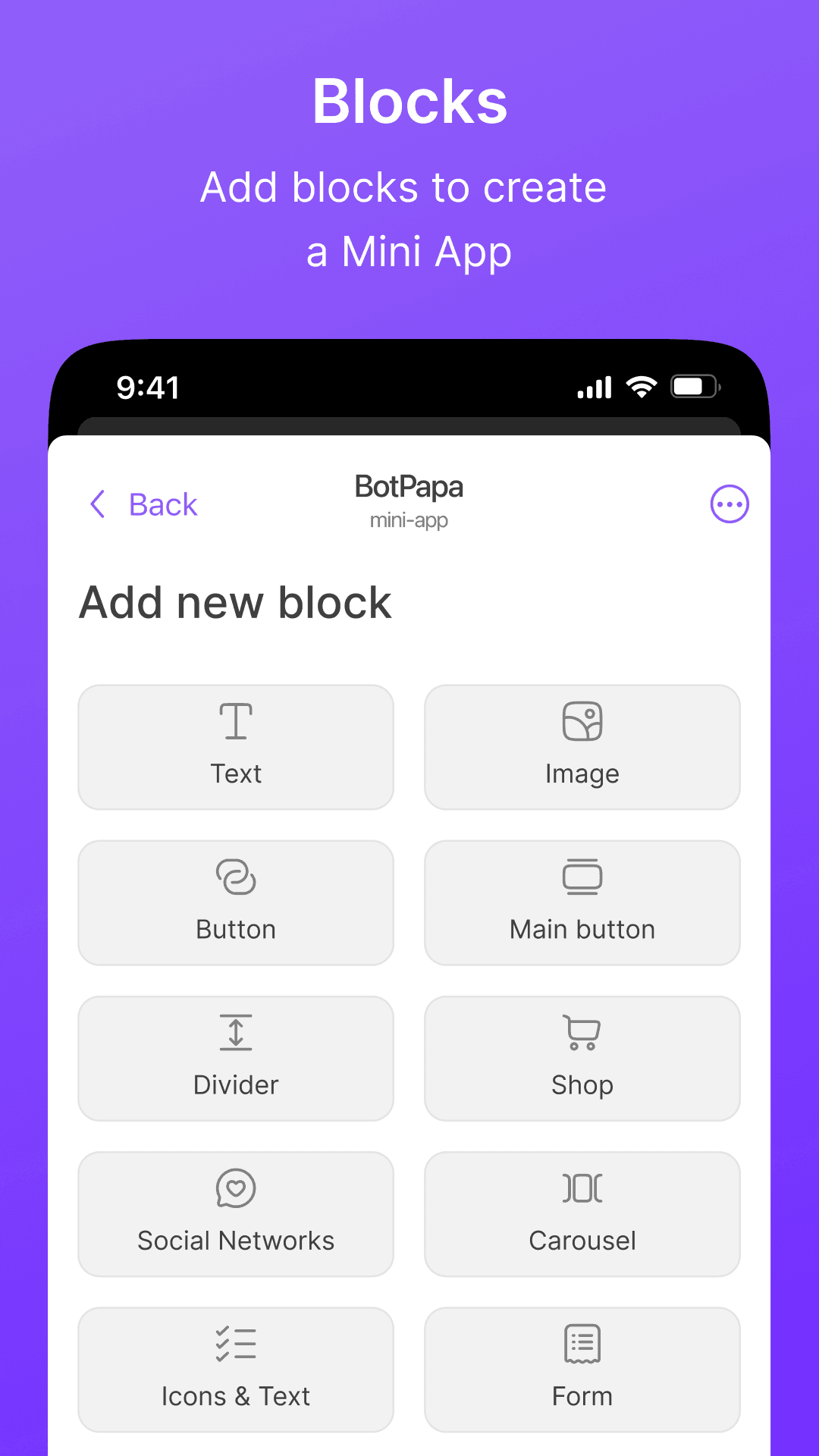The image size is (819, 1456).
Task: Click the Back link
Action: pos(164,504)
